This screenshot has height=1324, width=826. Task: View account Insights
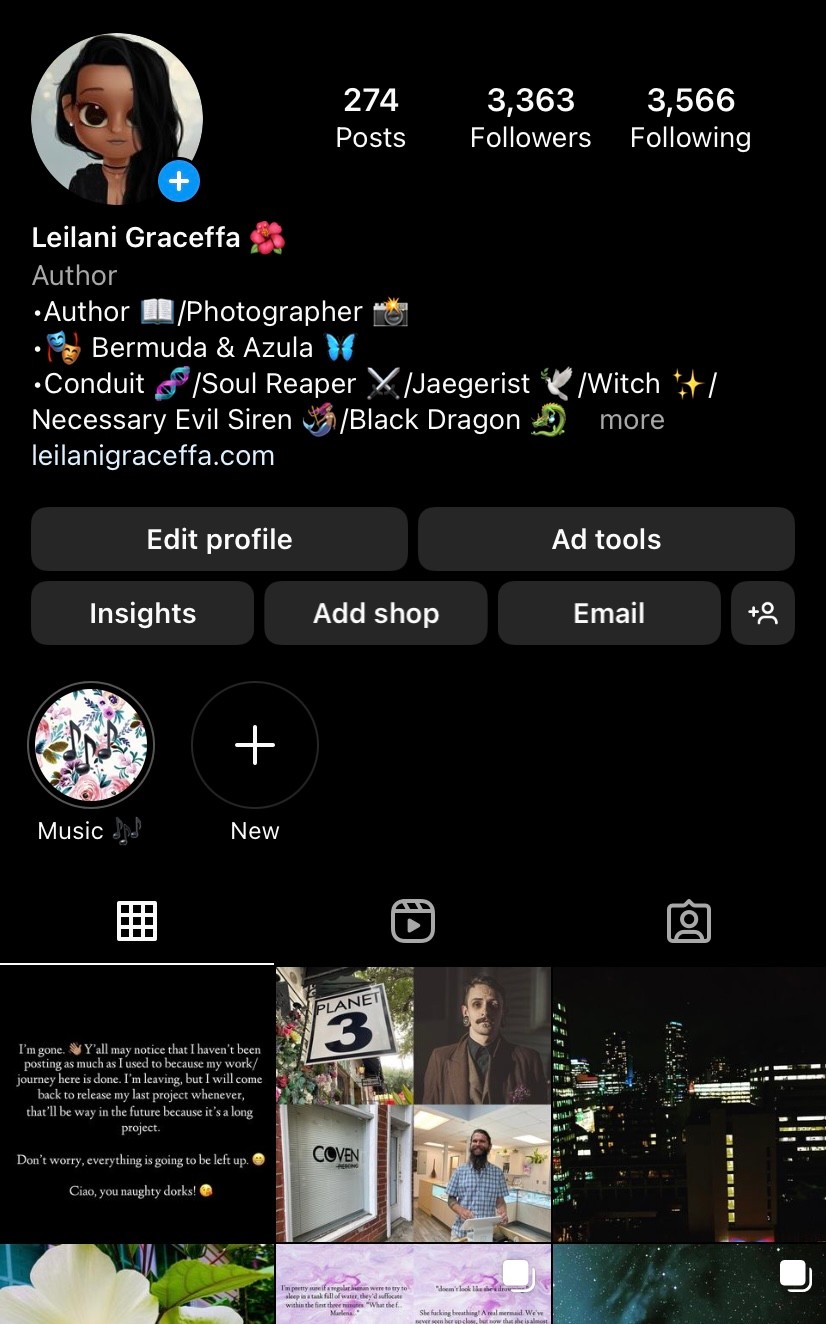pos(142,613)
